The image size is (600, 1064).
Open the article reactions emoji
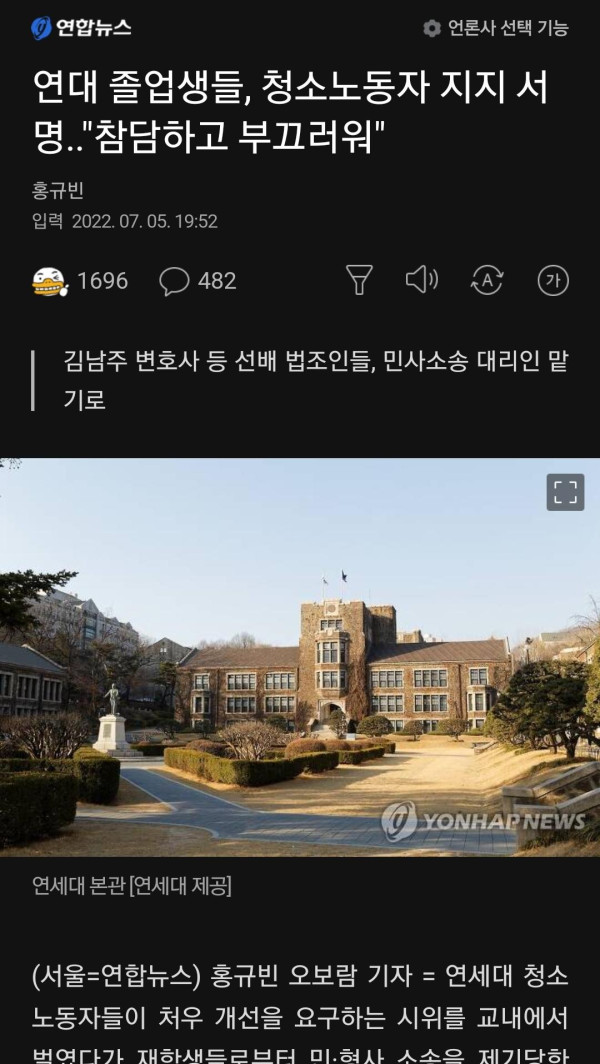(48, 281)
